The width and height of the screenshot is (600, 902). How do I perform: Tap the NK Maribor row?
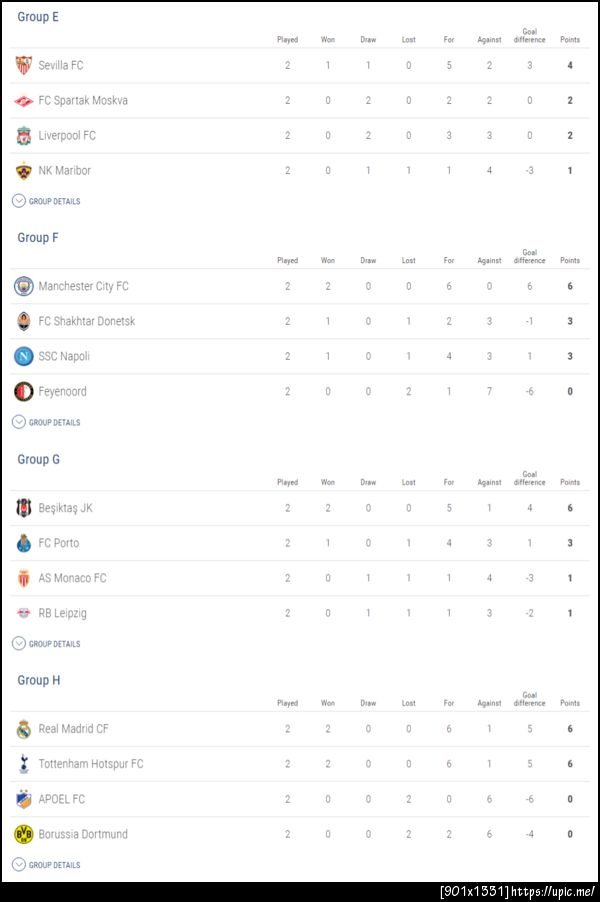(x=64, y=170)
